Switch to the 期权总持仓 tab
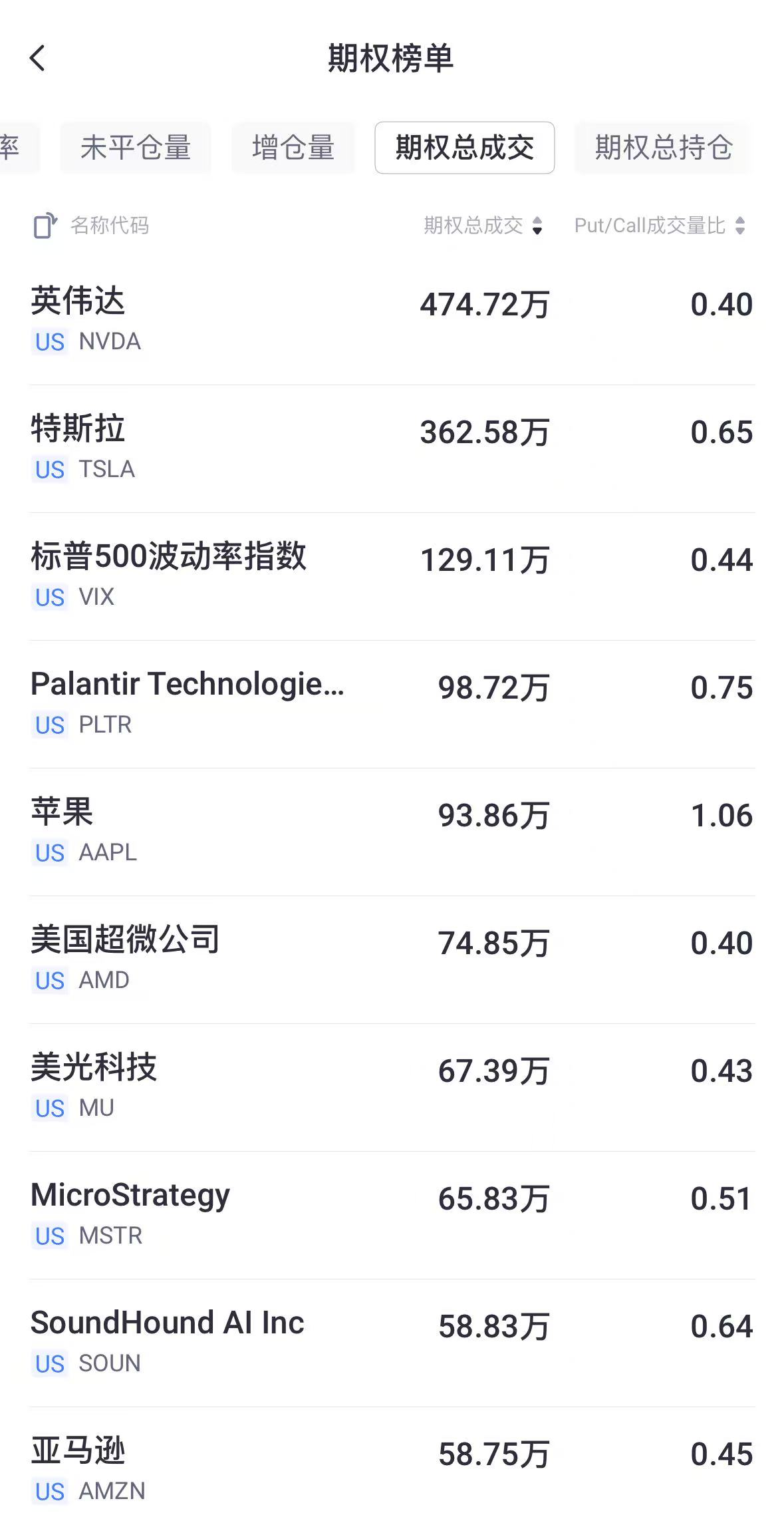The height and width of the screenshot is (1529, 784). pyautogui.click(x=663, y=148)
